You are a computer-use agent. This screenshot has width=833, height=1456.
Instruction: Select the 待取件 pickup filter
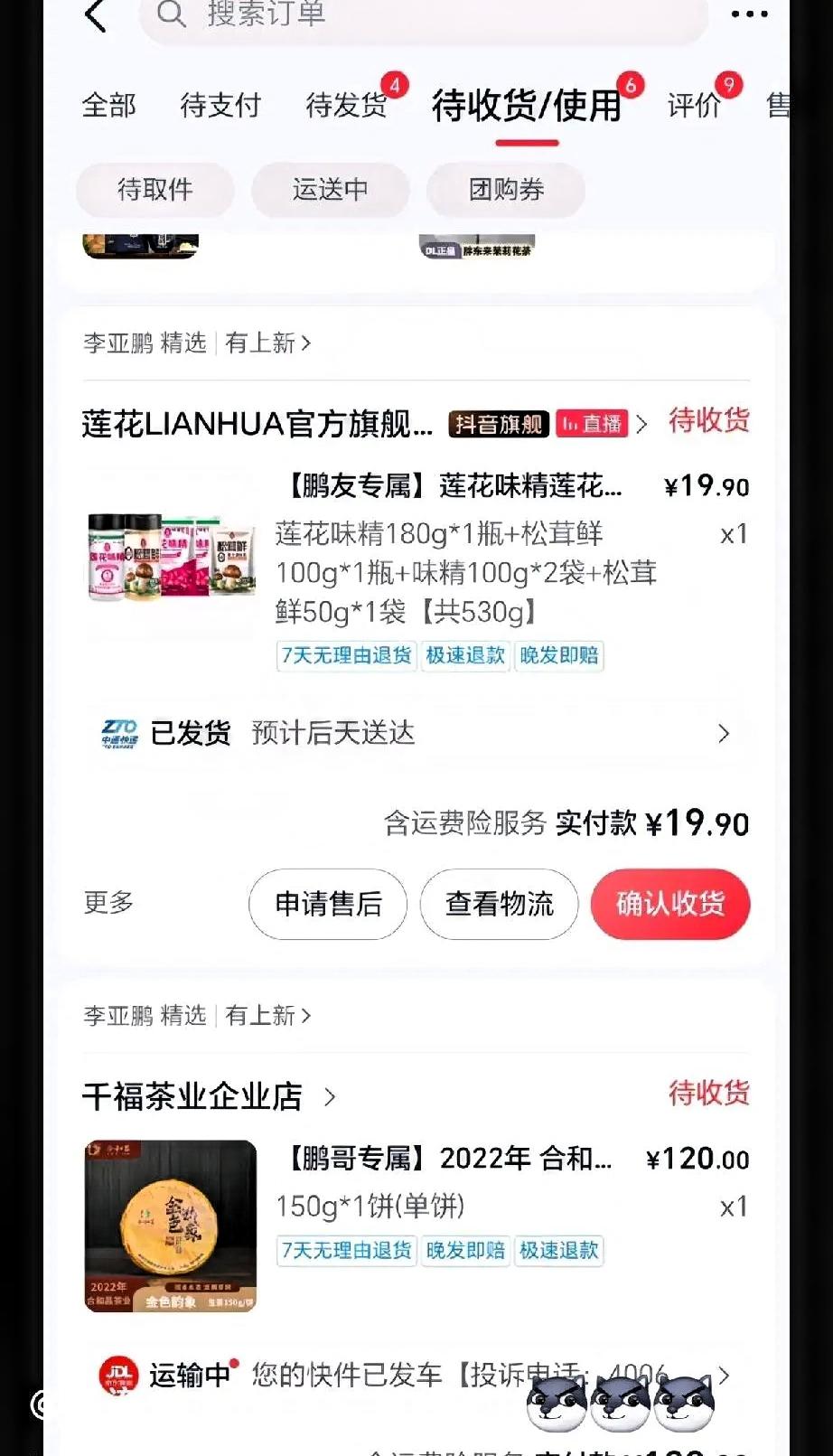(154, 191)
